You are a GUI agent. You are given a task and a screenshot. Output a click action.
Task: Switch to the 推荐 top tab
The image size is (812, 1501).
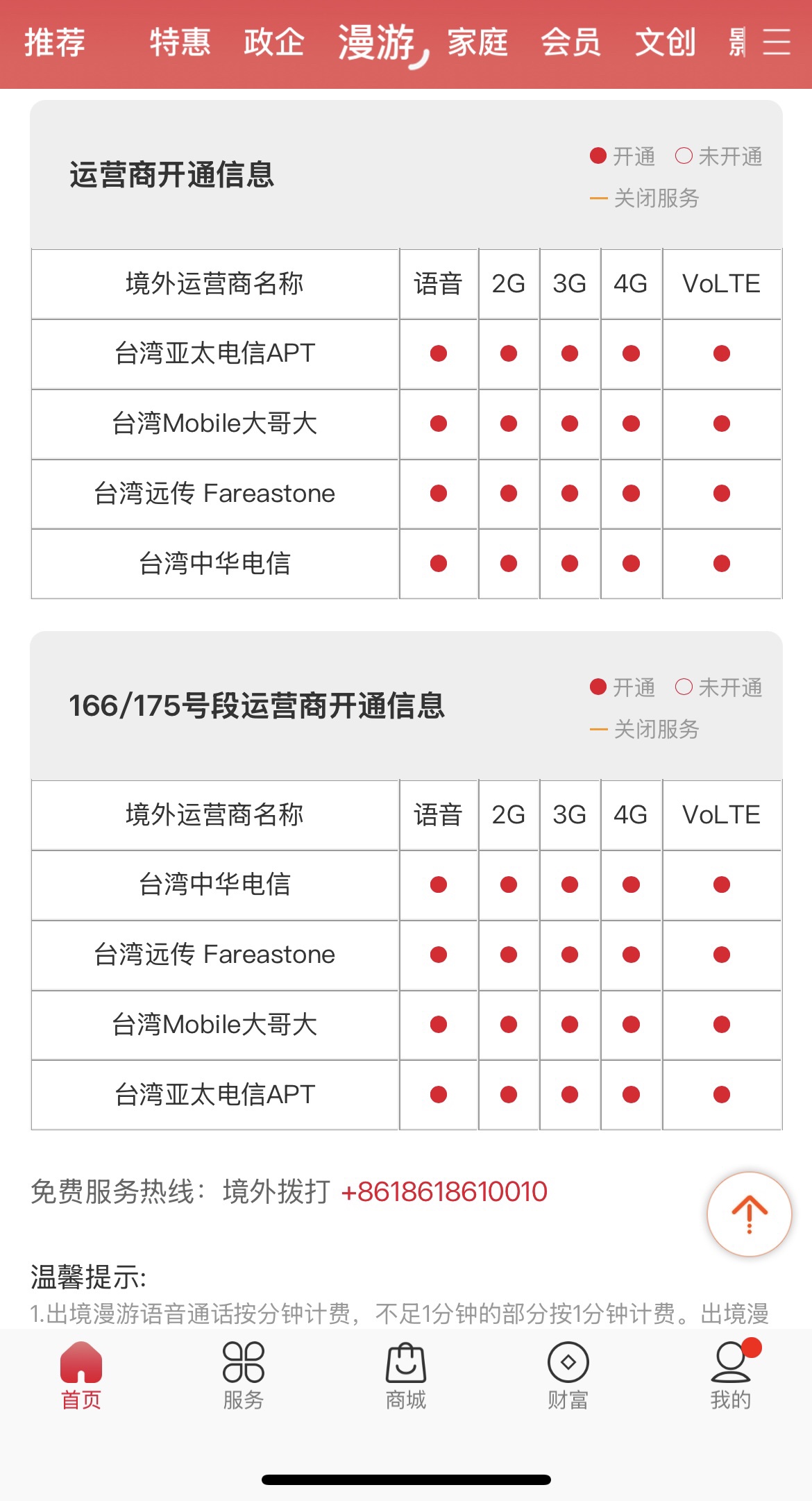click(55, 42)
